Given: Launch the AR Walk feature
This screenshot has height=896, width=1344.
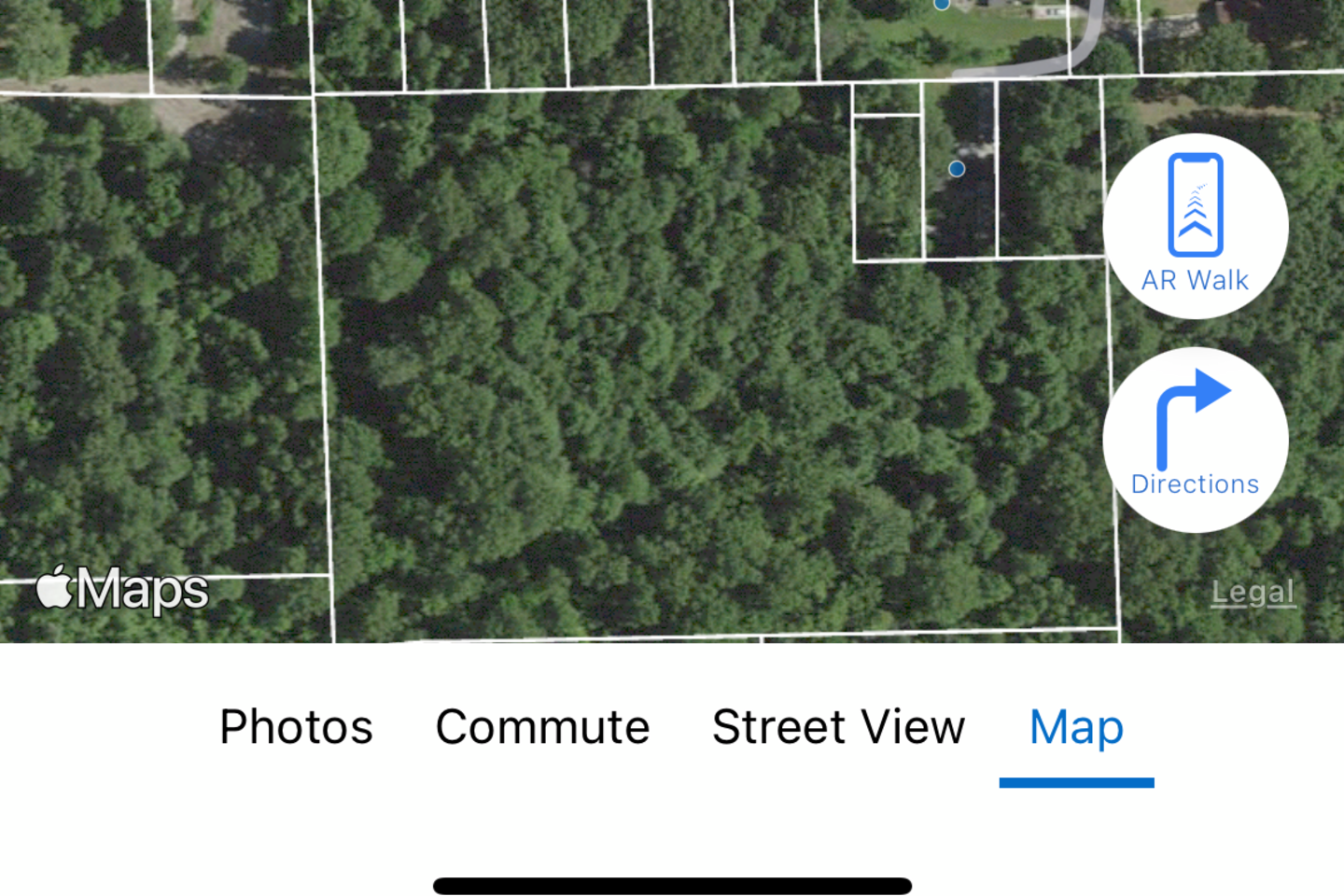Looking at the screenshot, I should 1195,226.
